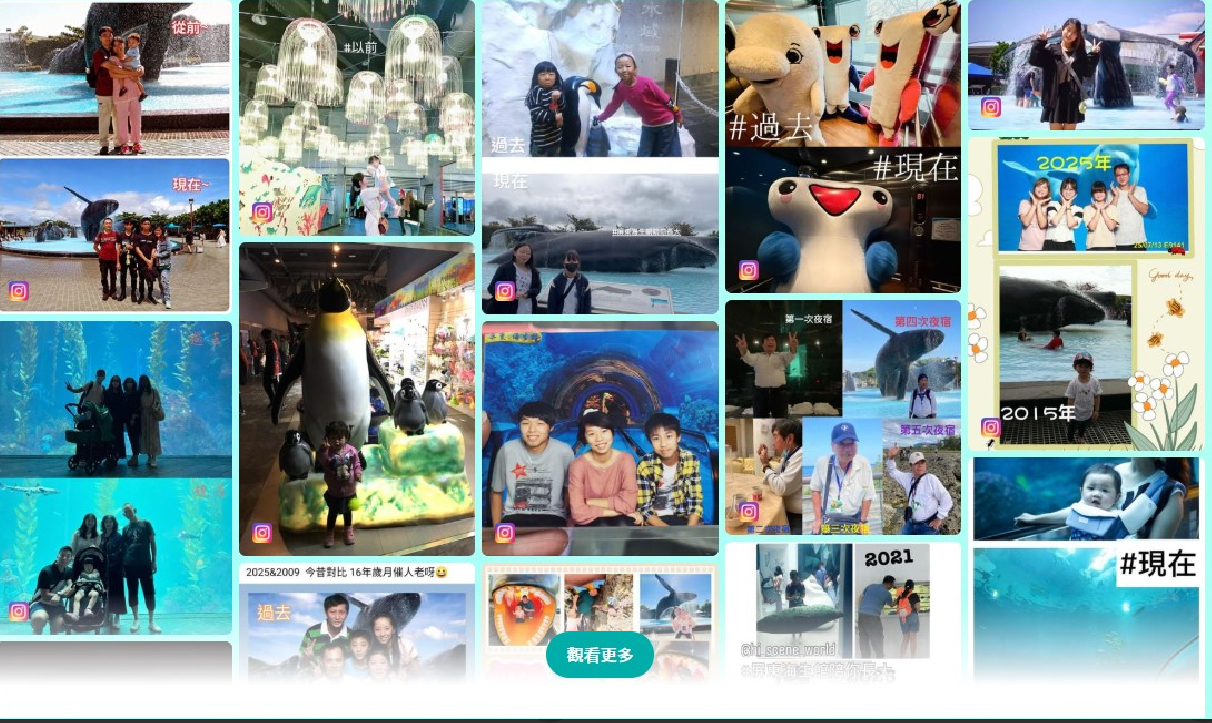Open the giant penguin statue toddler post
Viewport: 1212px width, 723px height.
point(357,398)
